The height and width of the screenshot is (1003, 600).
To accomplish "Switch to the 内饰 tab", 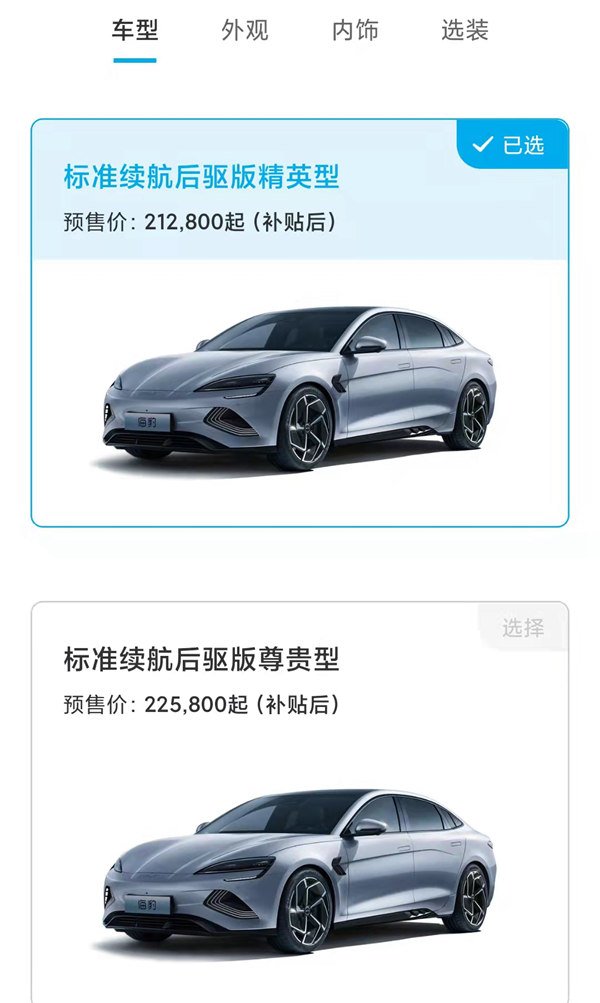I will [x=355, y=31].
